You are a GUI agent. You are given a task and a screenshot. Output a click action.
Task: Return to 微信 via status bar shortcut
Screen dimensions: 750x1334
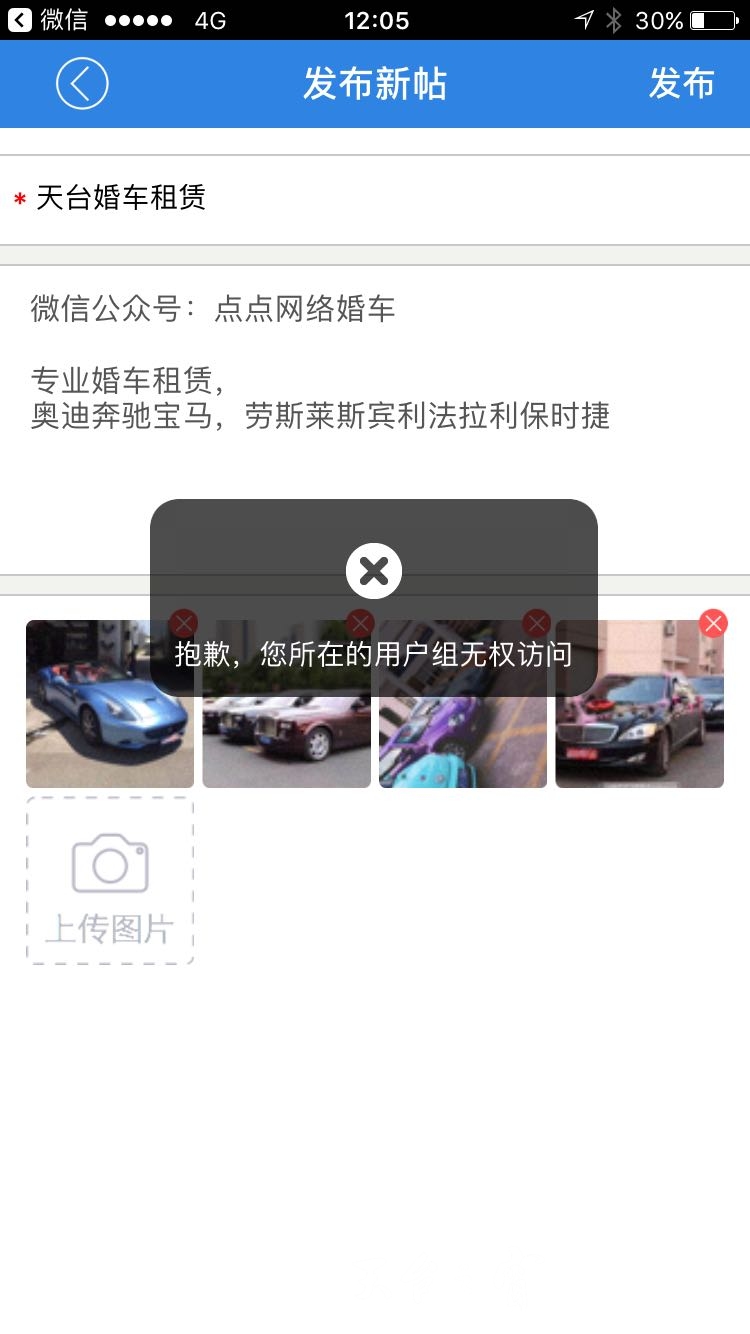(48, 20)
